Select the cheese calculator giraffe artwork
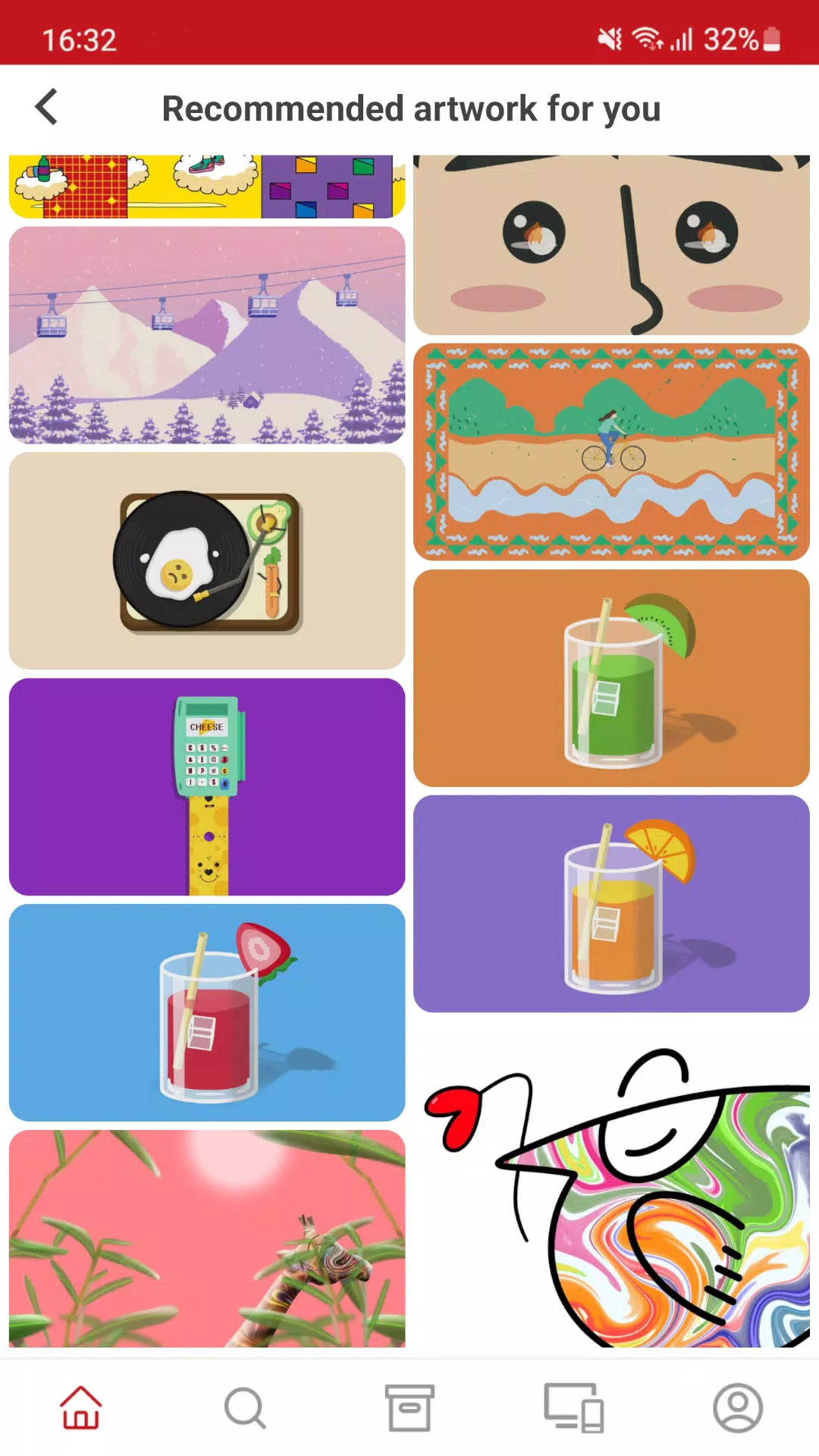The height and width of the screenshot is (1456, 819). tap(206, 787)
